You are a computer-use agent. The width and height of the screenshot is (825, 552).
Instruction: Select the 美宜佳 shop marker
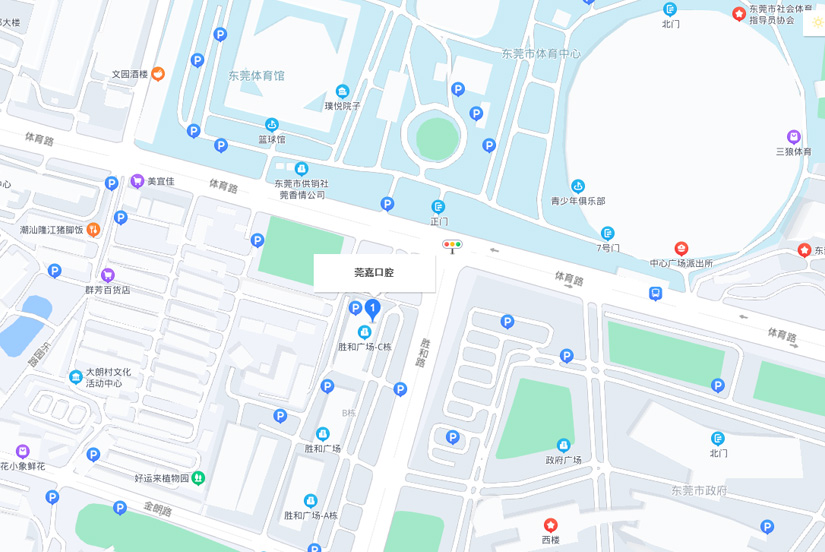[138, 181]
